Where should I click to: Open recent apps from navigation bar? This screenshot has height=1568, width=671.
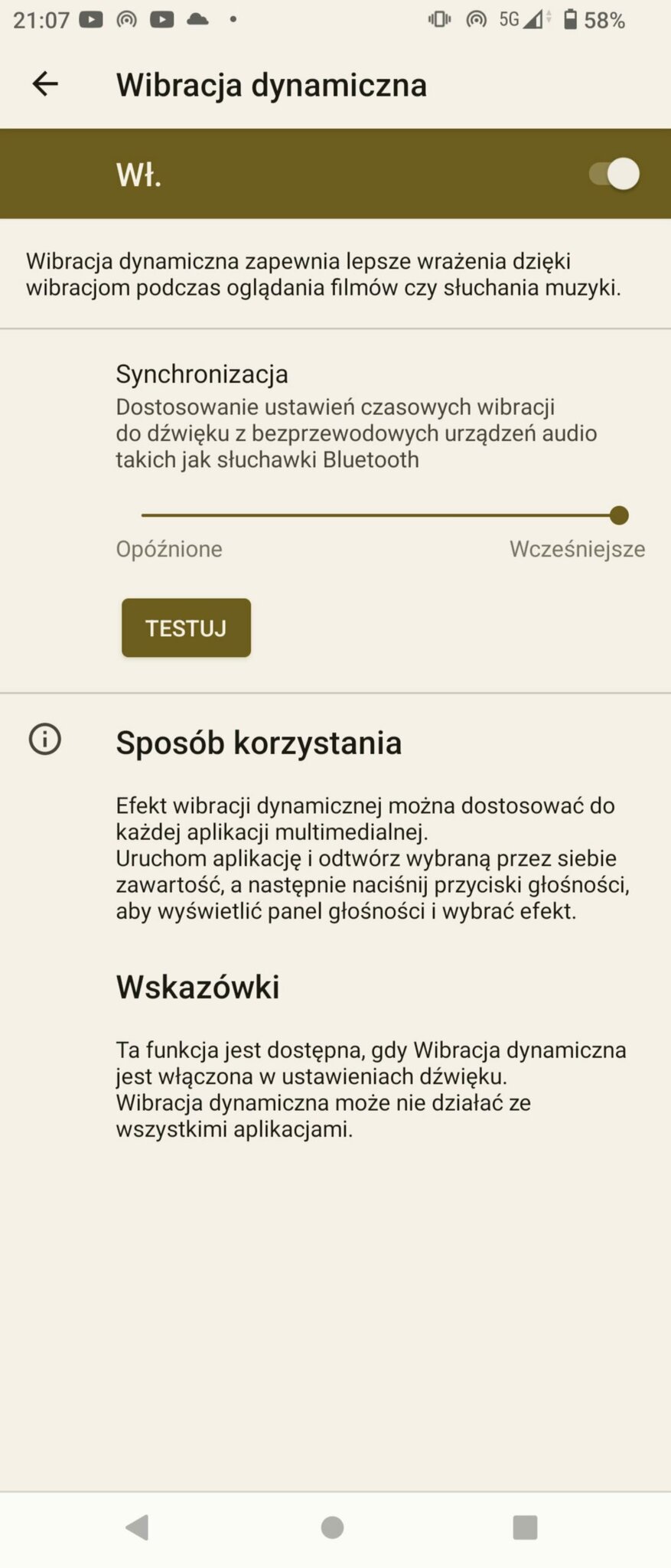tap(525, 1527)
